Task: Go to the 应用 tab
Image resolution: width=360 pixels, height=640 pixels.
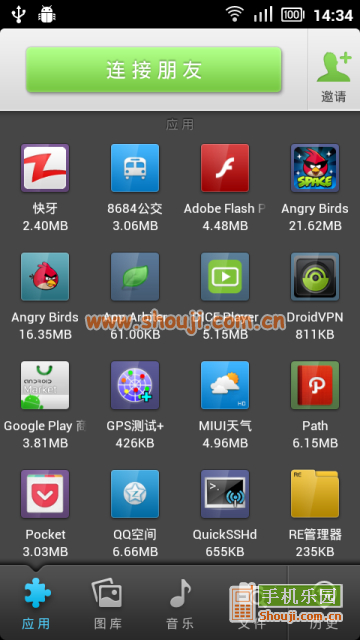Action: point(36,604)
